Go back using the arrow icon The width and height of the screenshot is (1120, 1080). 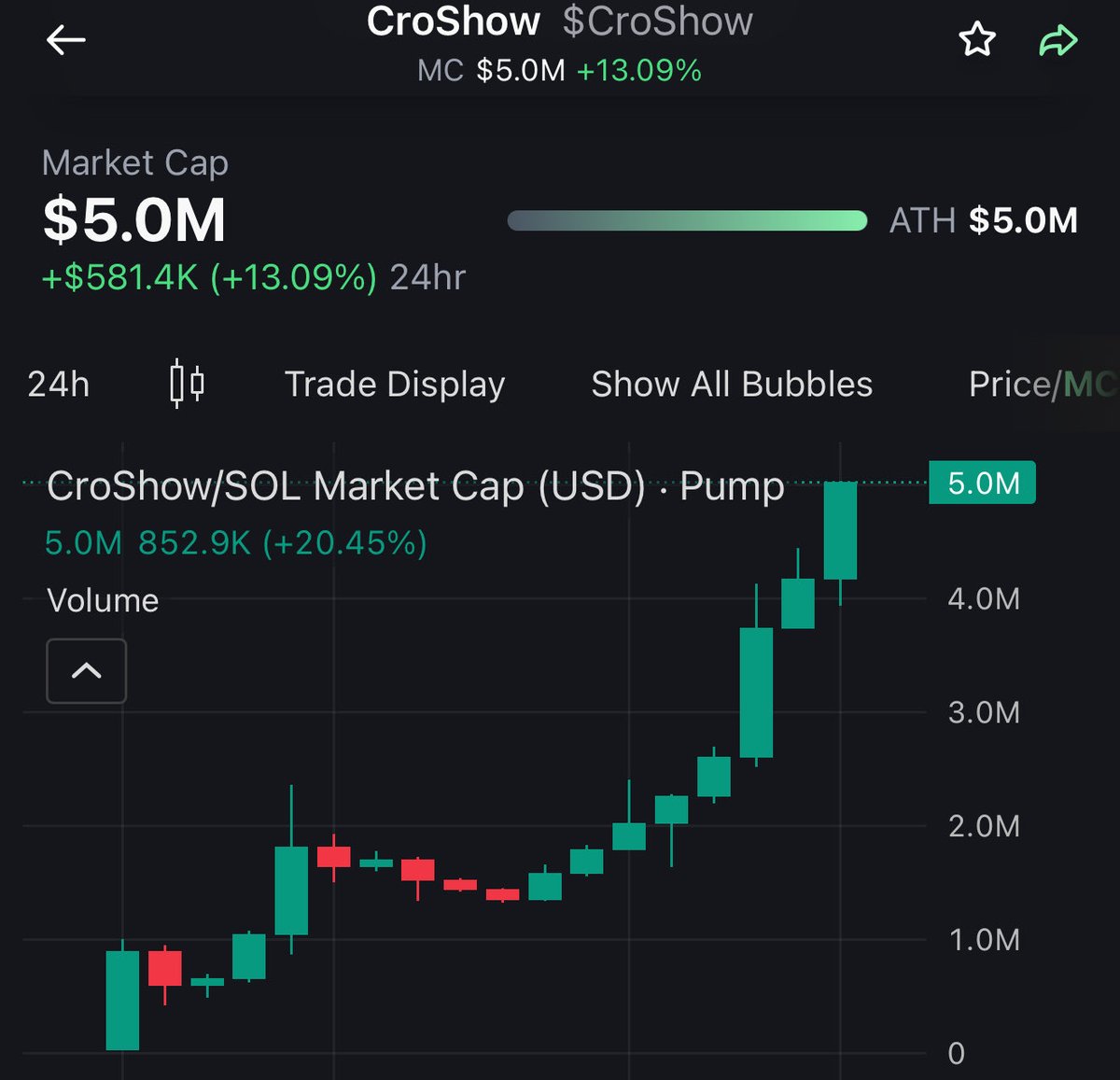[66, 40]
